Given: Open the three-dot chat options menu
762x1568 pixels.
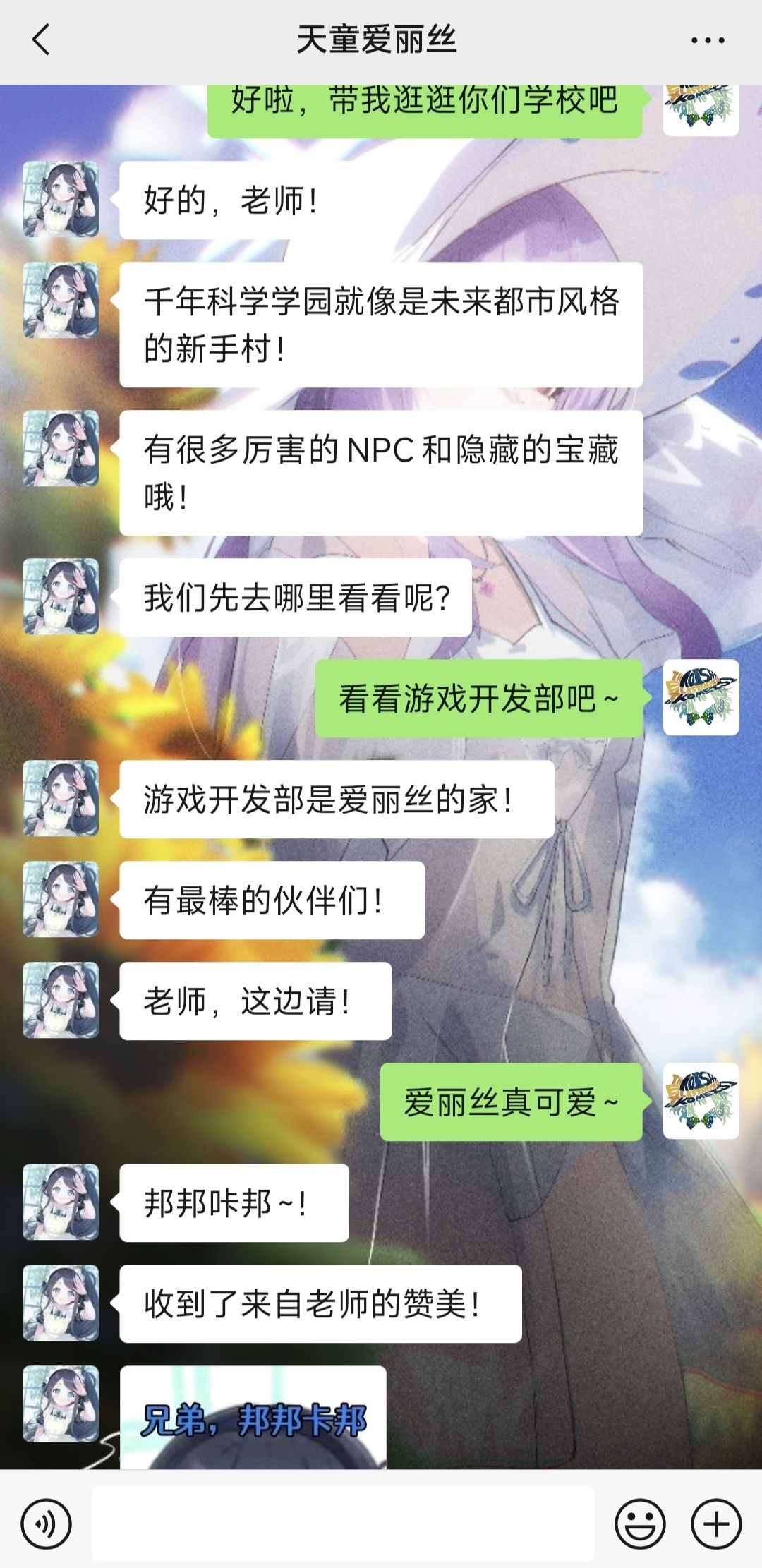Looking at the screenshot, I should tap(708, 40).
